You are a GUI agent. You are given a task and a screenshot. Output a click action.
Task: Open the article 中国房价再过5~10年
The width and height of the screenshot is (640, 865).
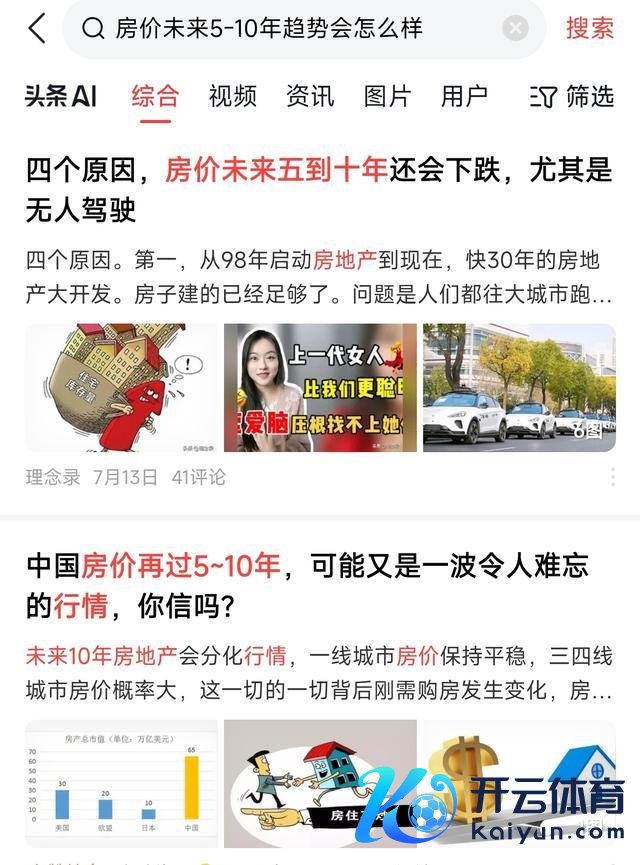tap(307, 586)
